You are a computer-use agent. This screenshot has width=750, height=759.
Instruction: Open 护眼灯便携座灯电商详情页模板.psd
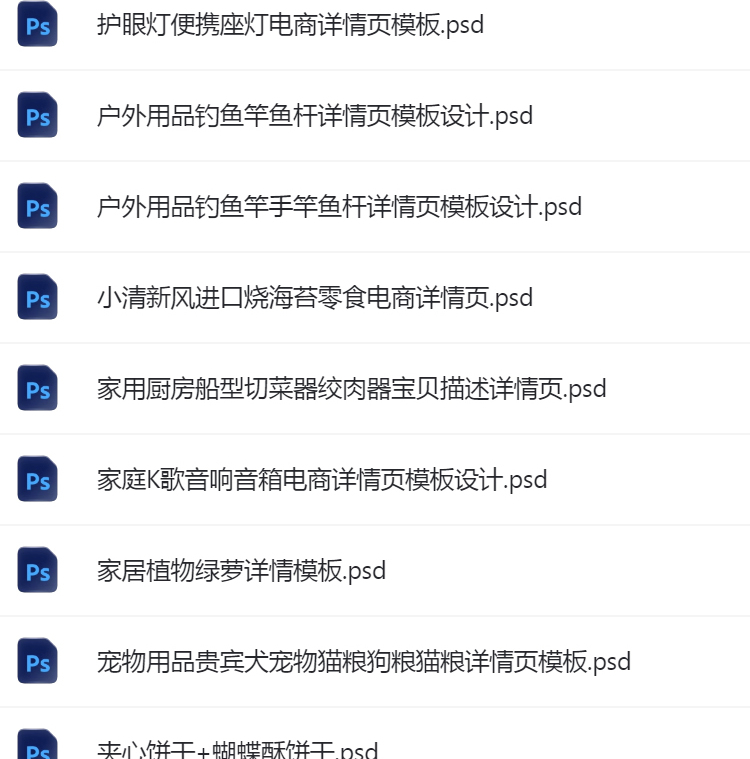pos(290,25)
